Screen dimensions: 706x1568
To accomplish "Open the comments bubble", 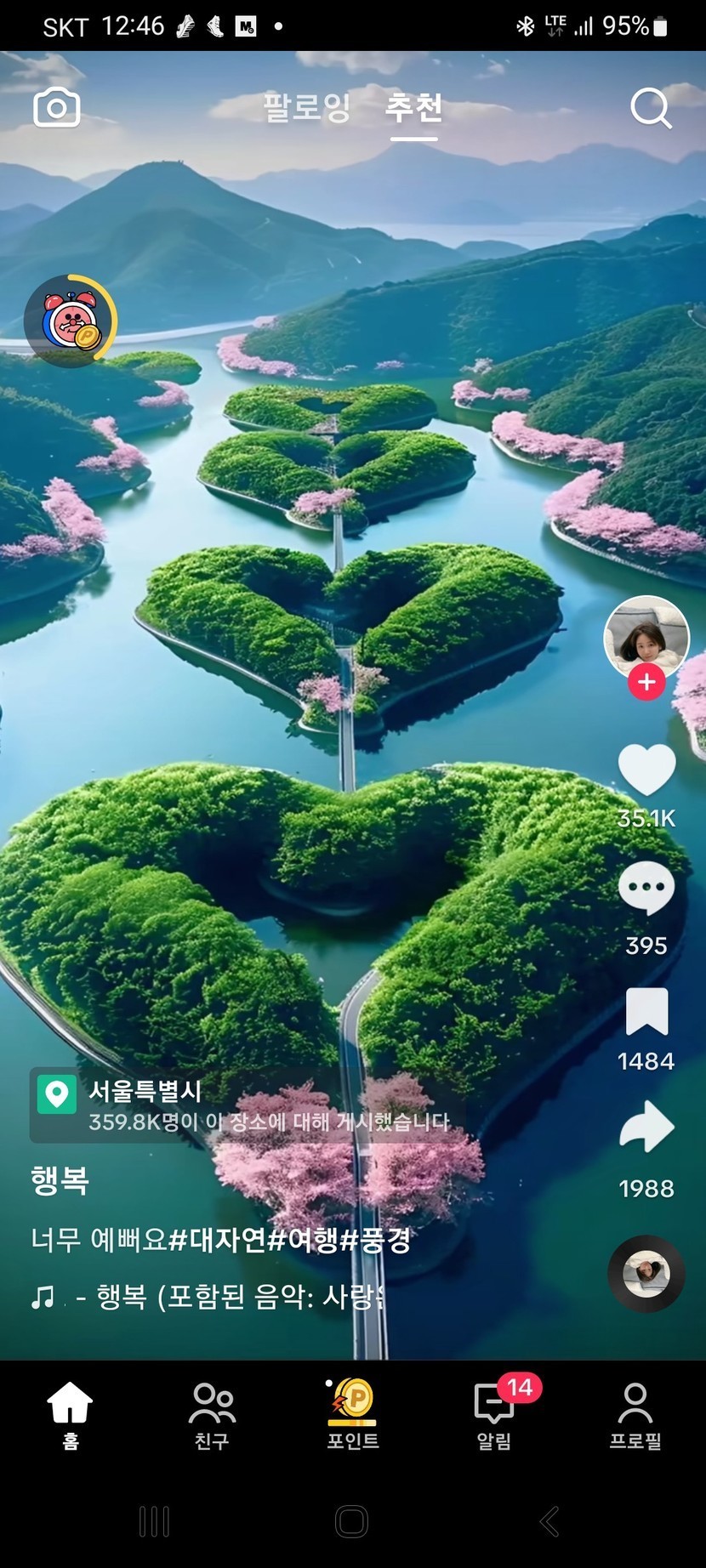I will tap(646, 889).
